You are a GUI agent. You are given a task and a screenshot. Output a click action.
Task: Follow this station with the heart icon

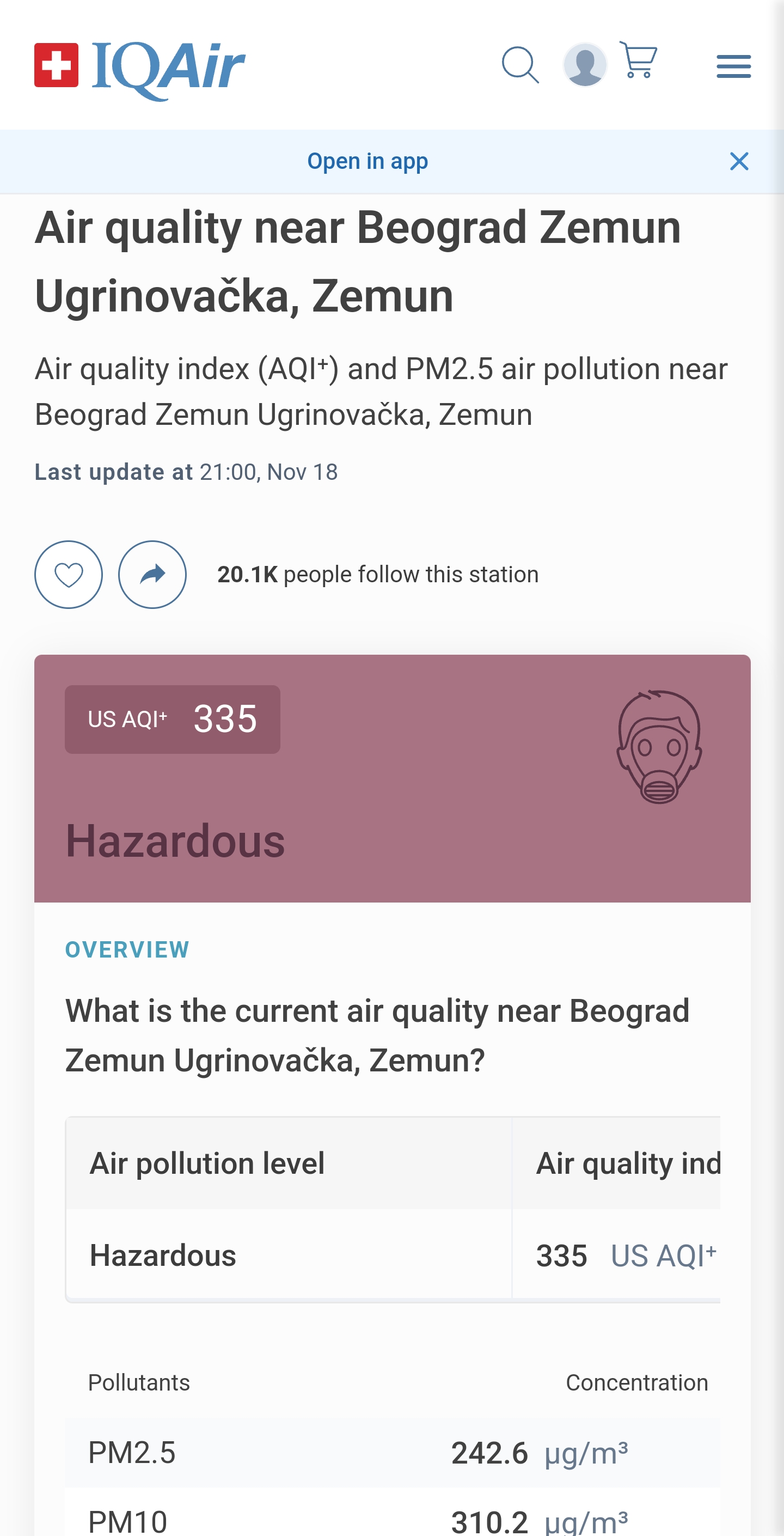point(69,574)
